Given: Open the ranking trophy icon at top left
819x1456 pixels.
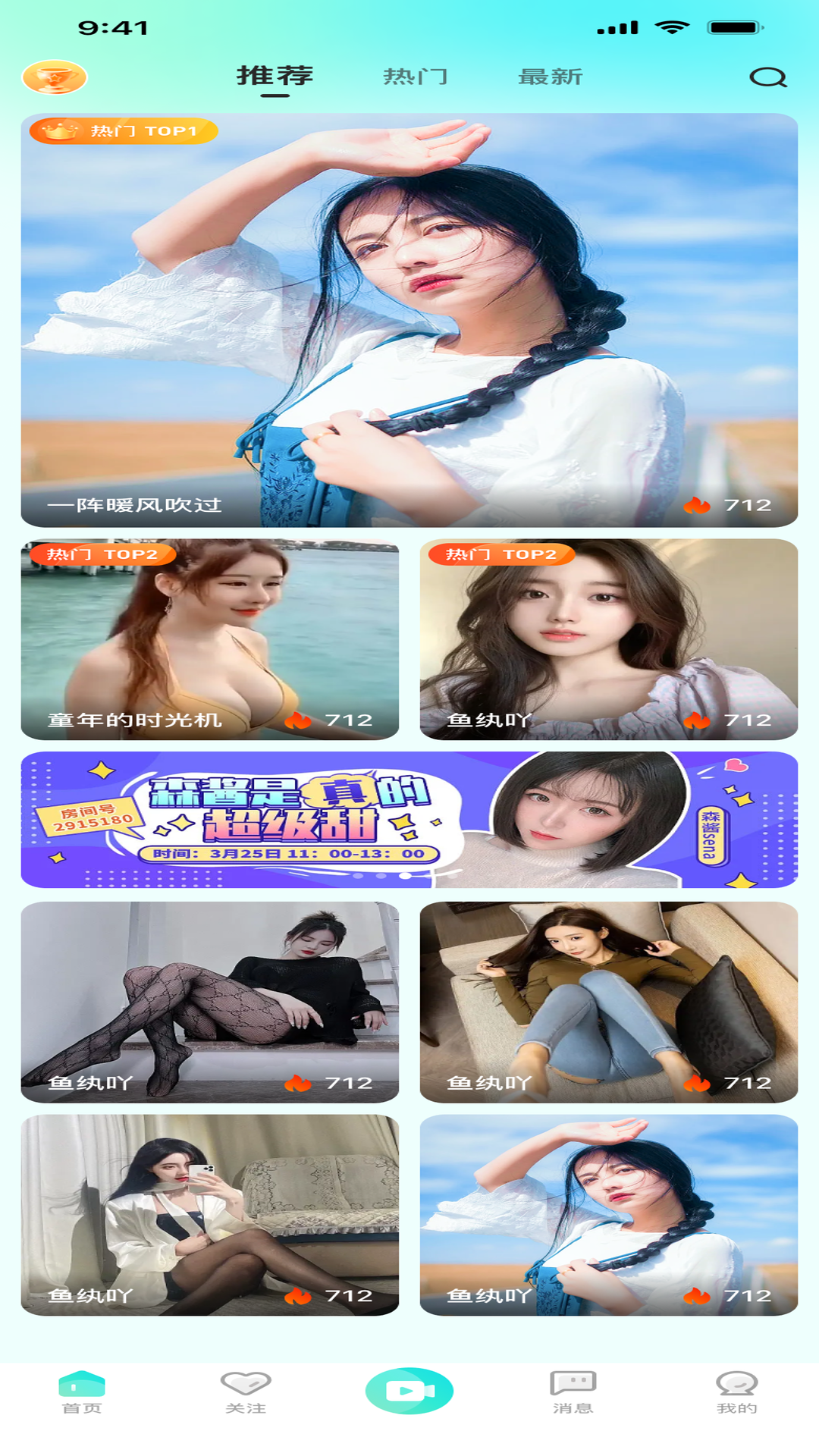Looking at the screenshot, I should 56,77.
